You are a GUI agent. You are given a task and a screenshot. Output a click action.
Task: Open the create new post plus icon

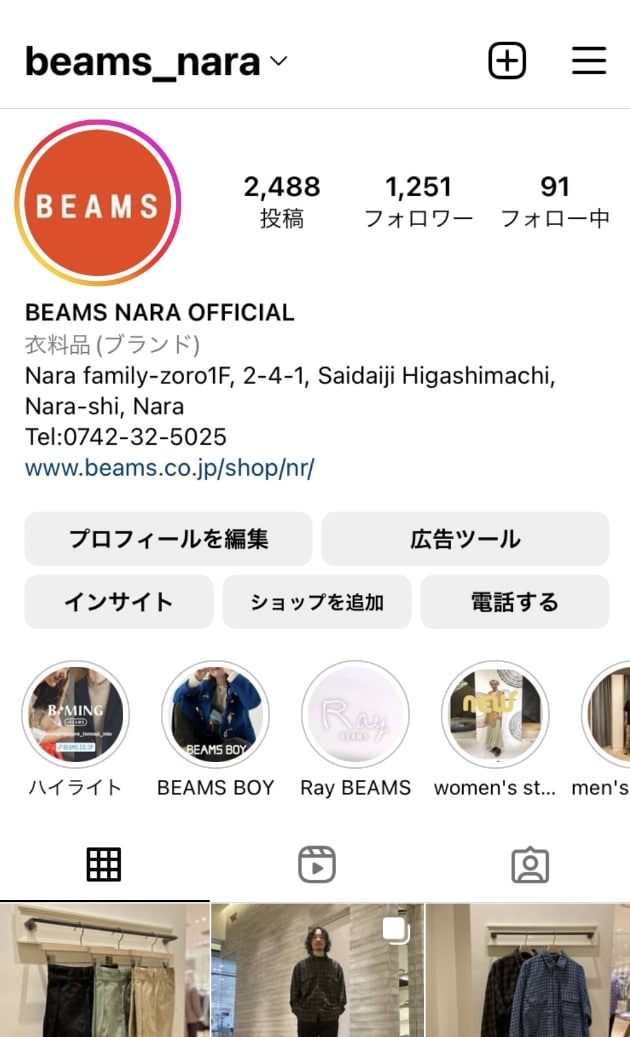coord(507,61)
